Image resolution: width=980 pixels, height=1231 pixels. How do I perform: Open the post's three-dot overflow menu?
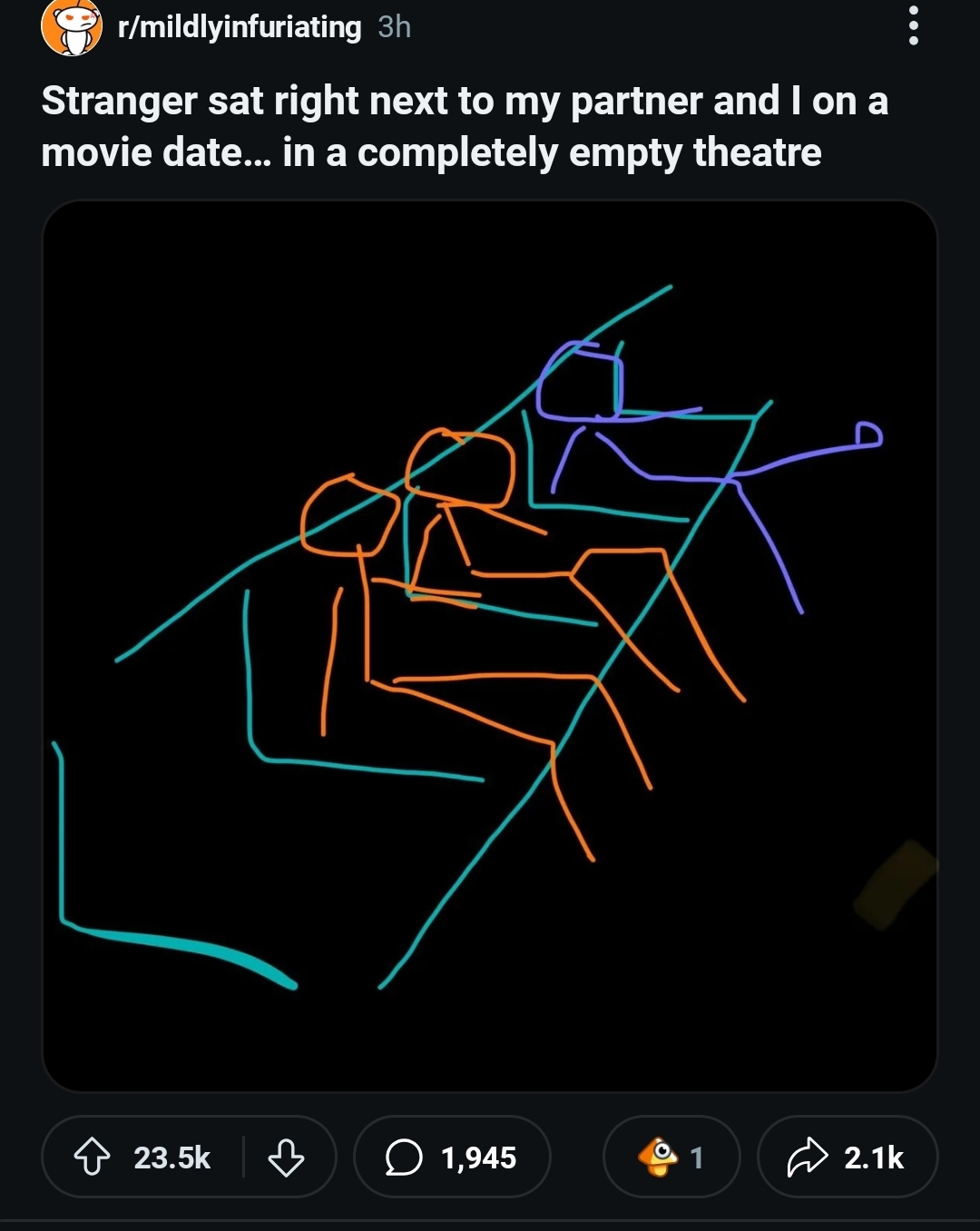pos(913,26)
